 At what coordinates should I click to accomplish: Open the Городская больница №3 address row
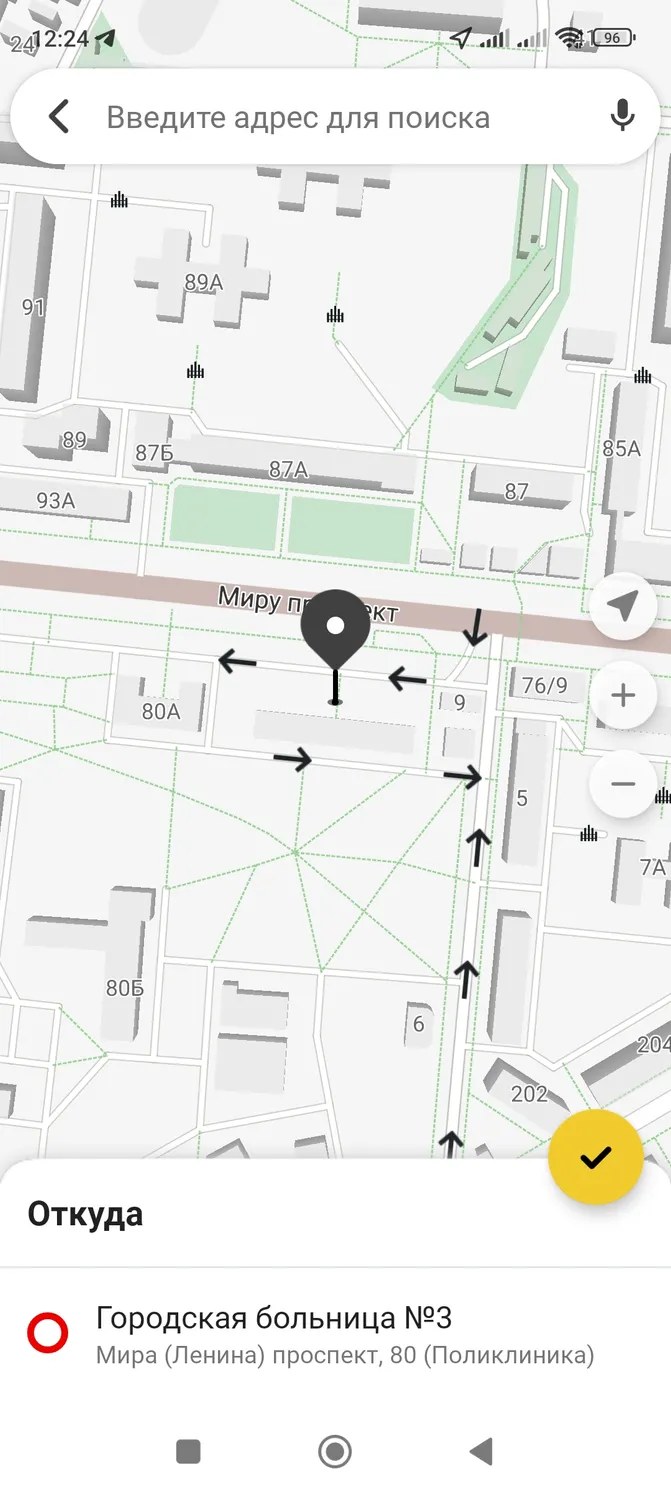click(x=335, y=1334)
